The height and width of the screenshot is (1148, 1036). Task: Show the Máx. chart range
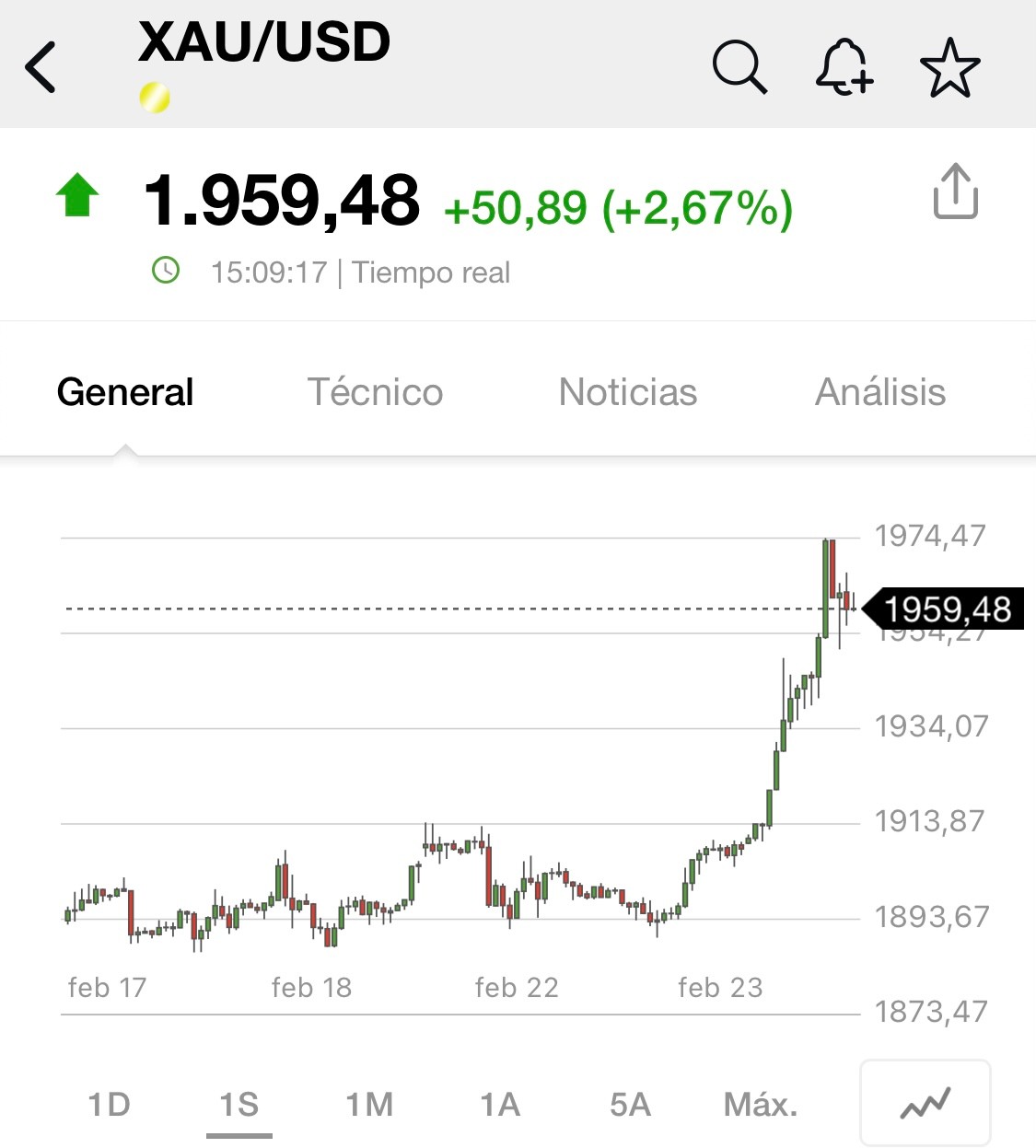(x=761, y=1104)
